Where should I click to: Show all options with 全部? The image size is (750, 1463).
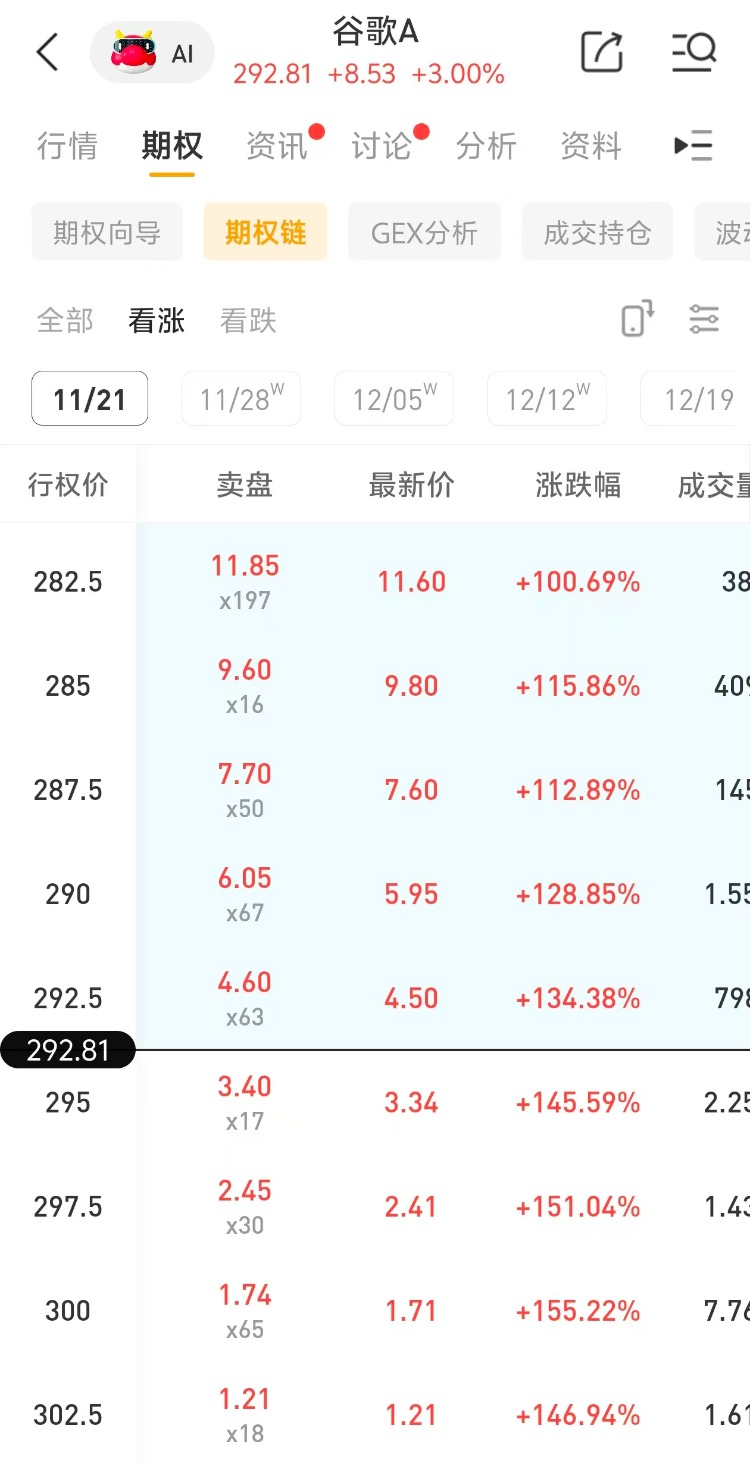point(65,321)
